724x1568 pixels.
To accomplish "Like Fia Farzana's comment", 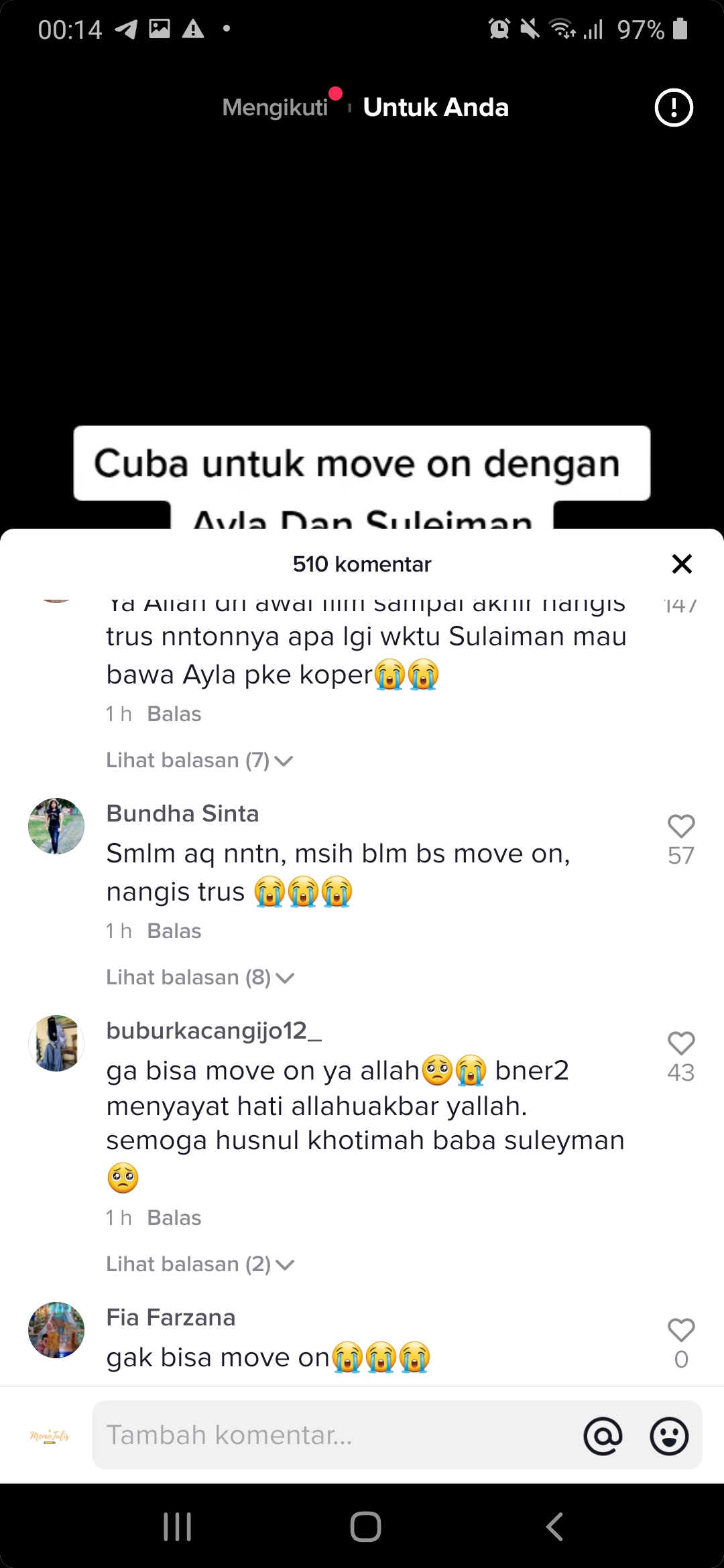I will (x=680, y=1330).
